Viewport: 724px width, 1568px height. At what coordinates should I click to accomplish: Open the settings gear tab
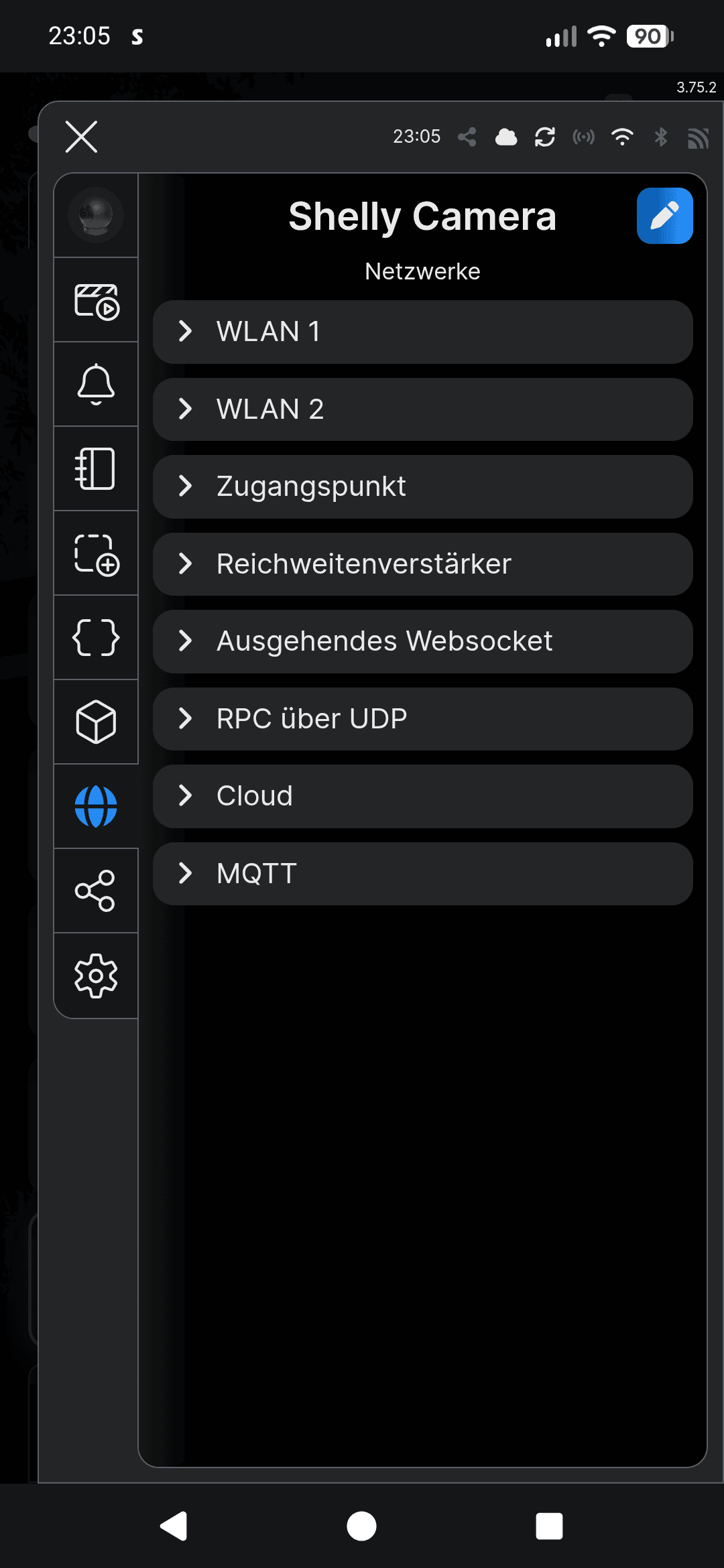(x=96, y=976)
